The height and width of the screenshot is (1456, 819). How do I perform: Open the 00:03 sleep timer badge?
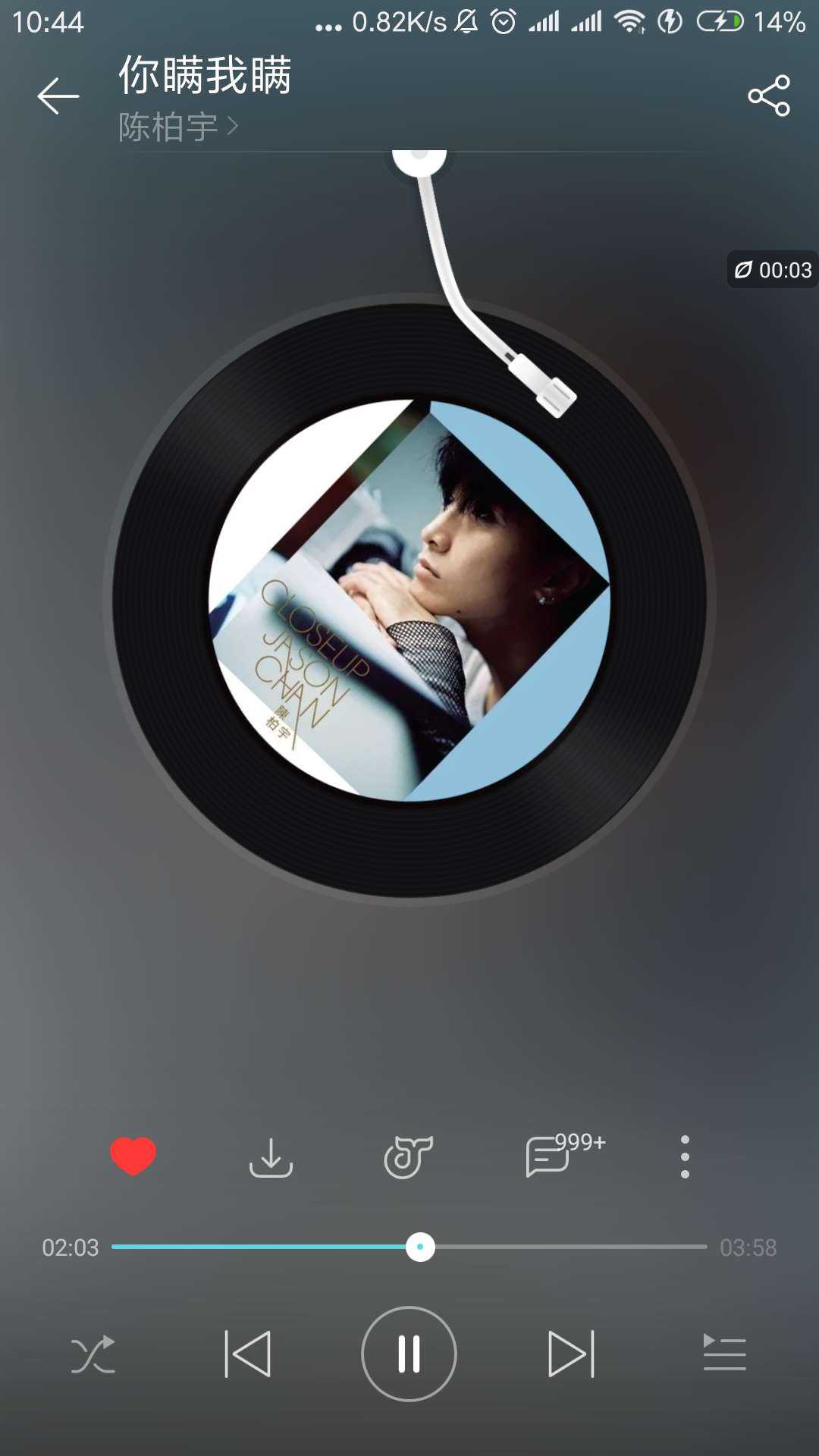pos(773,270)
